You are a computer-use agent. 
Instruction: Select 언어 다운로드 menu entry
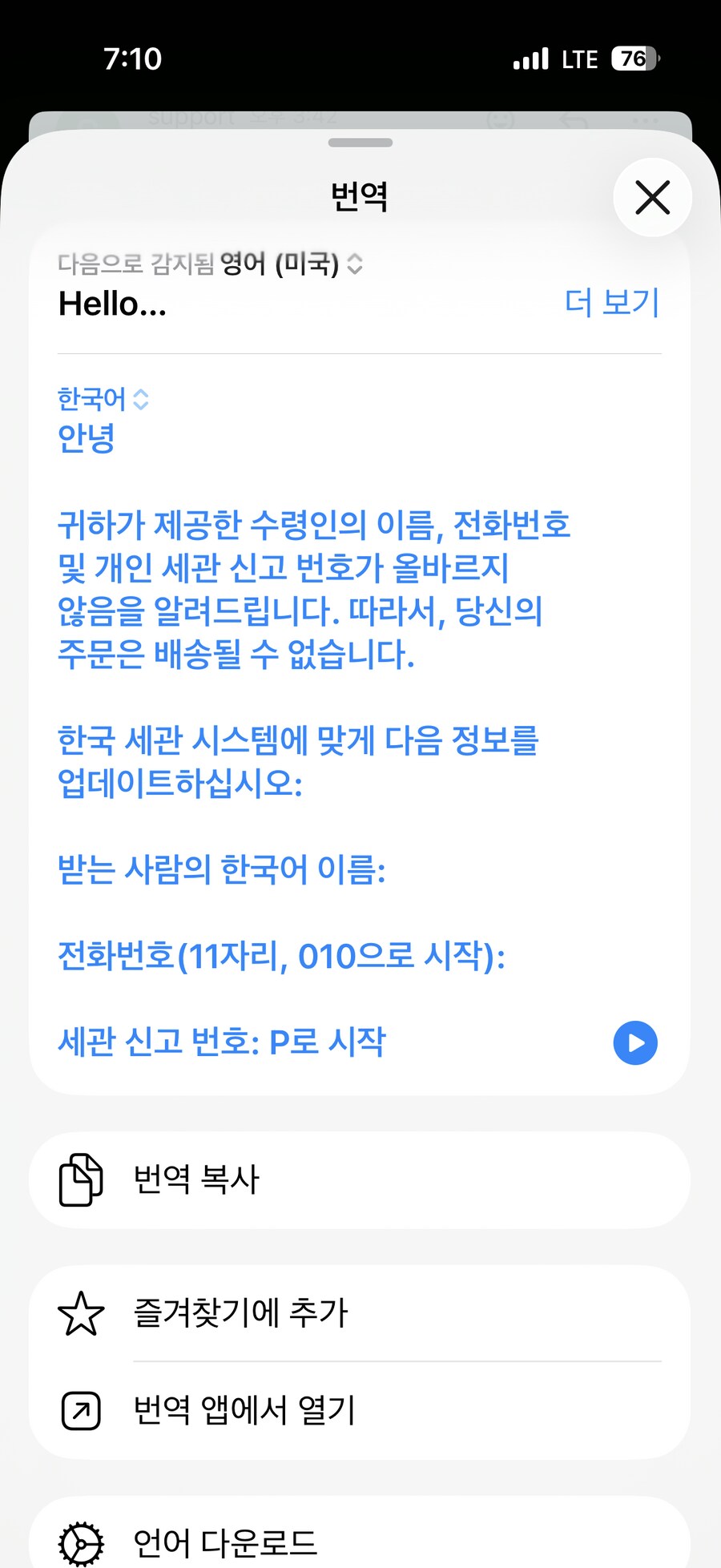point(225,1542)
